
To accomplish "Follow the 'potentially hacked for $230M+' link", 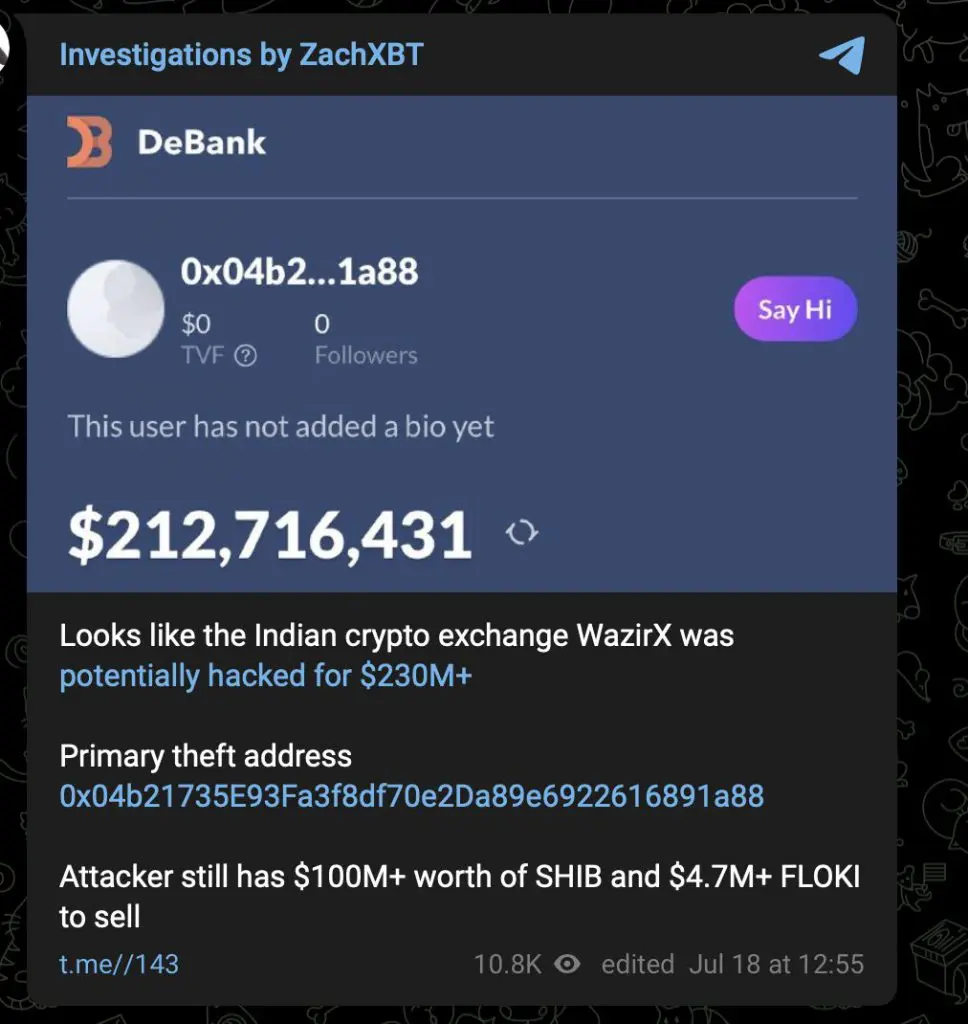I will [x=265, y=676].
